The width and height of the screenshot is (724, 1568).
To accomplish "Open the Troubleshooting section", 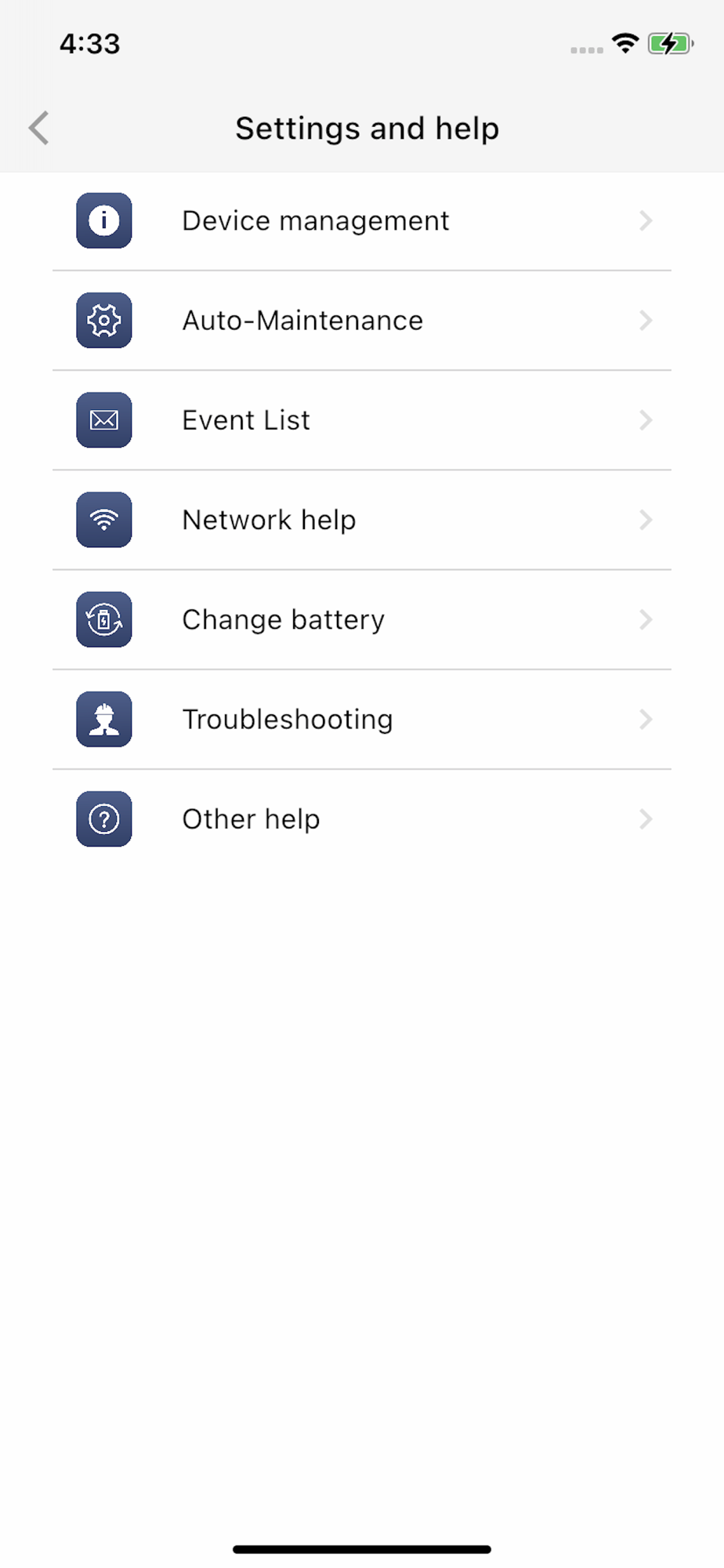I will [362, 719].
